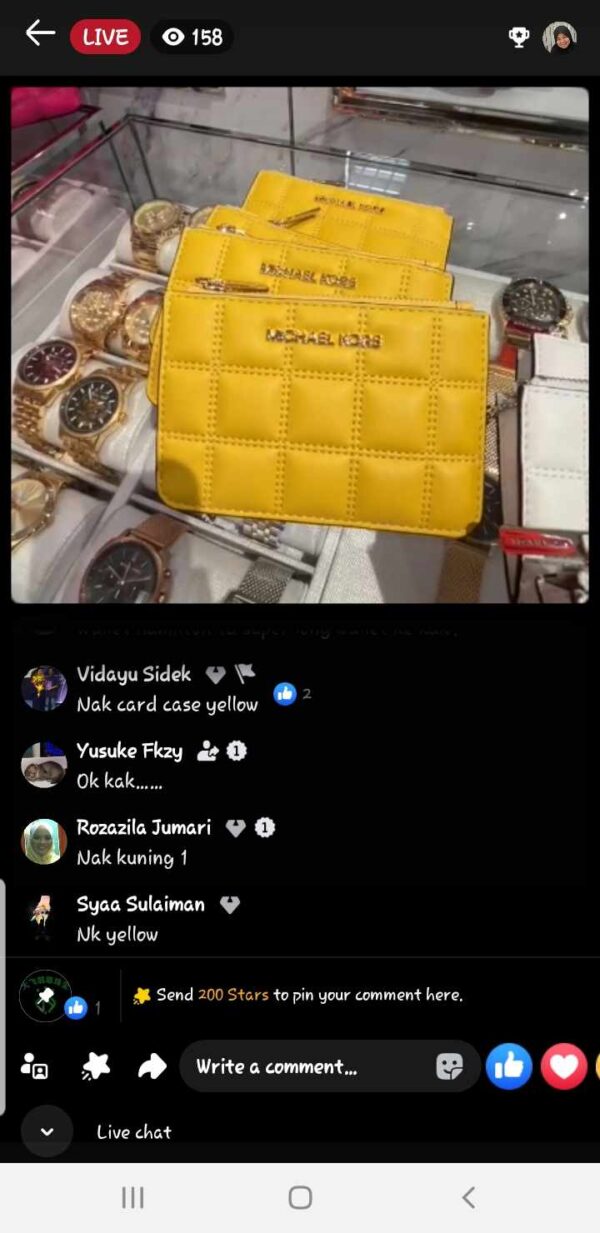Image resolution: width=600 pixels, height=1233 pixels.
Task: Tap the live video stream
Action: (x=300, y=345)
